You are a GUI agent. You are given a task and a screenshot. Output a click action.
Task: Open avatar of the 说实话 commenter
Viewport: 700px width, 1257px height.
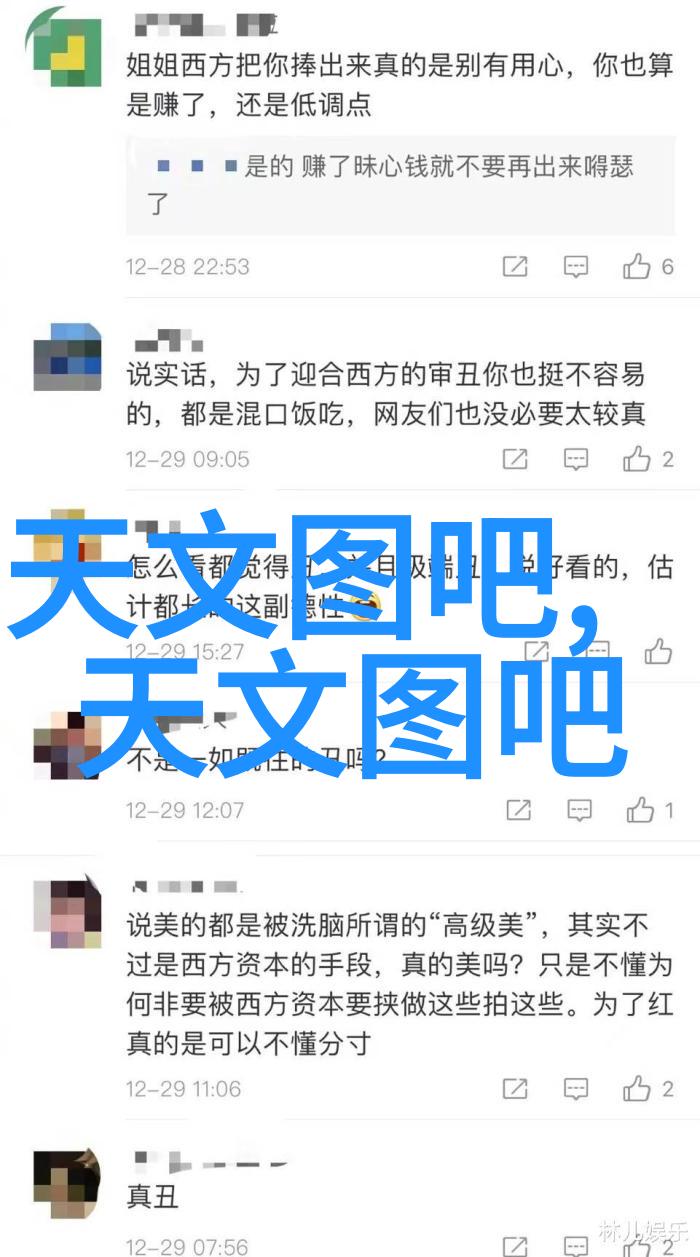[67, 356]
